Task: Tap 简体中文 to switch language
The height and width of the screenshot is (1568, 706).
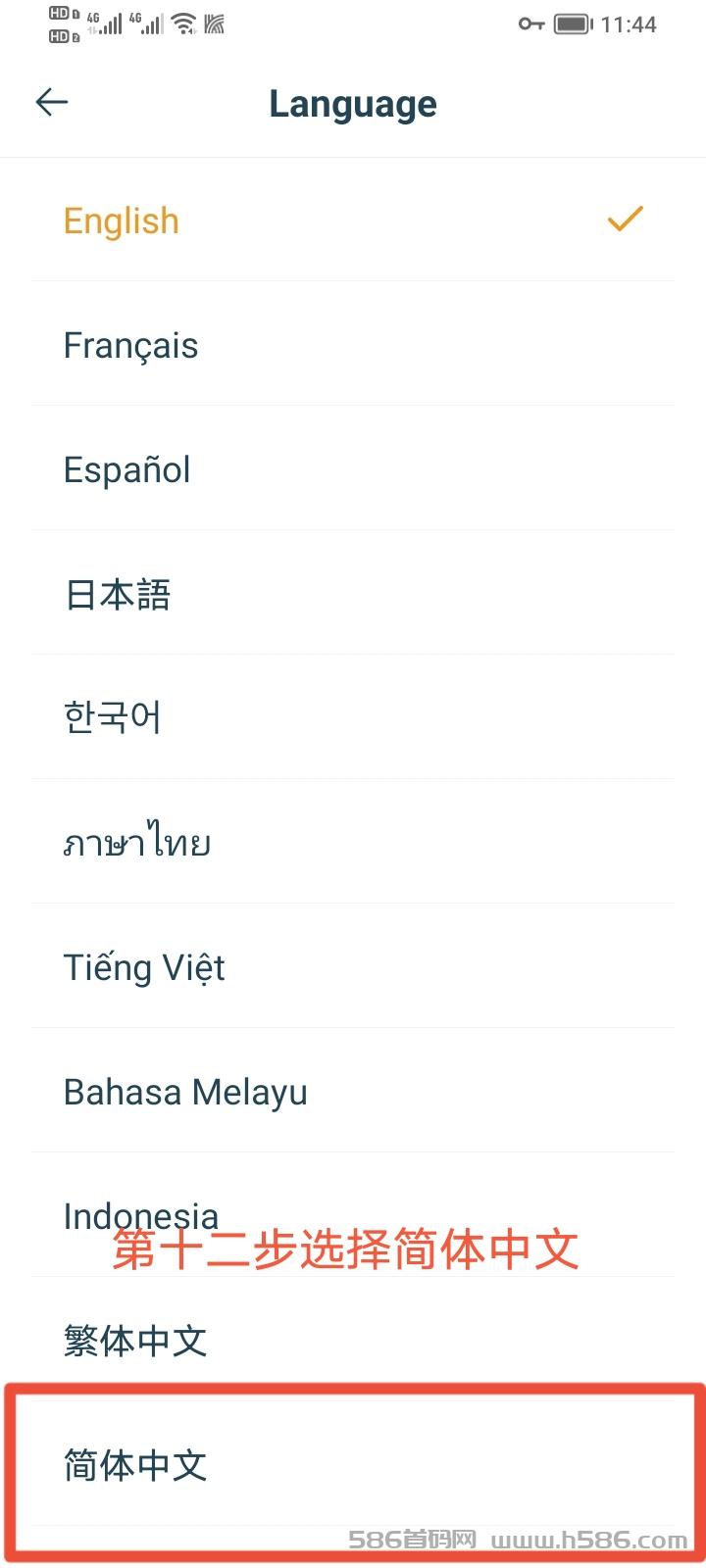Action: pos(353,1464)
